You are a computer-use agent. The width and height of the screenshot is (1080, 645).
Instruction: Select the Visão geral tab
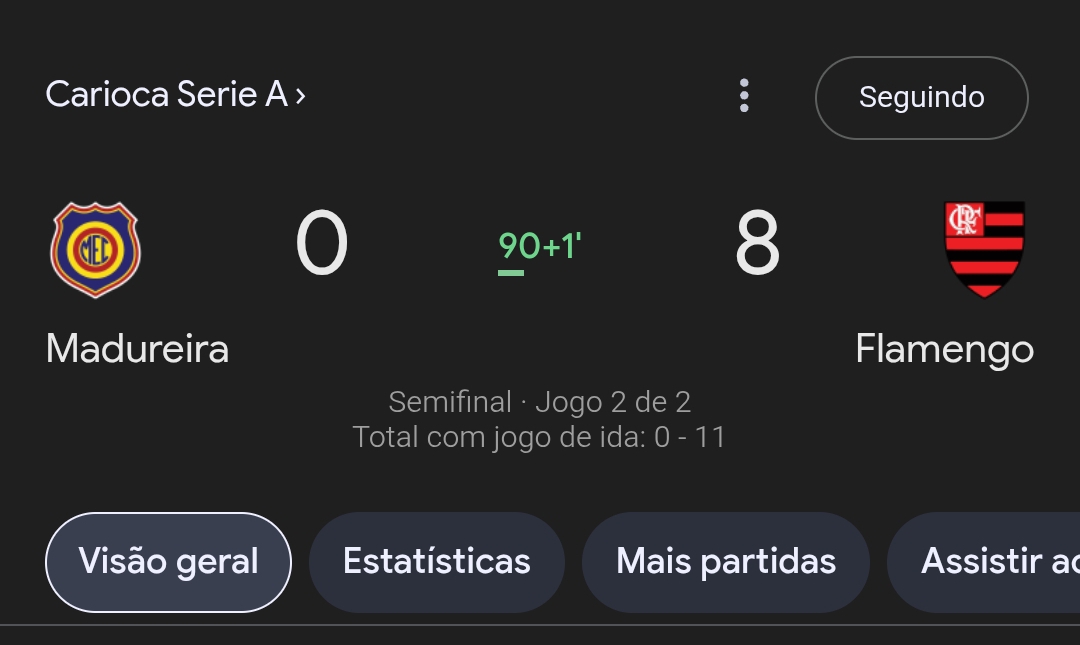coord(168,561)
